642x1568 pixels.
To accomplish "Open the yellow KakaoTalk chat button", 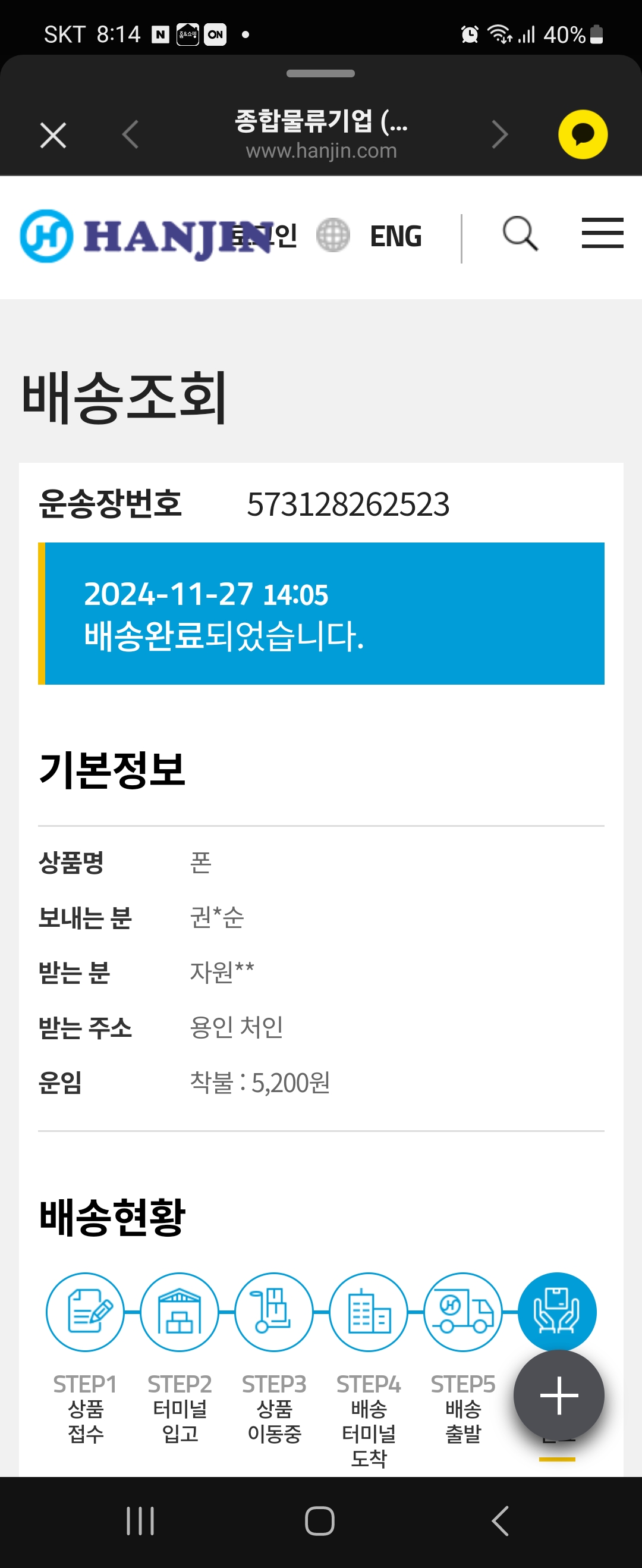I will [x=583, y=134].
